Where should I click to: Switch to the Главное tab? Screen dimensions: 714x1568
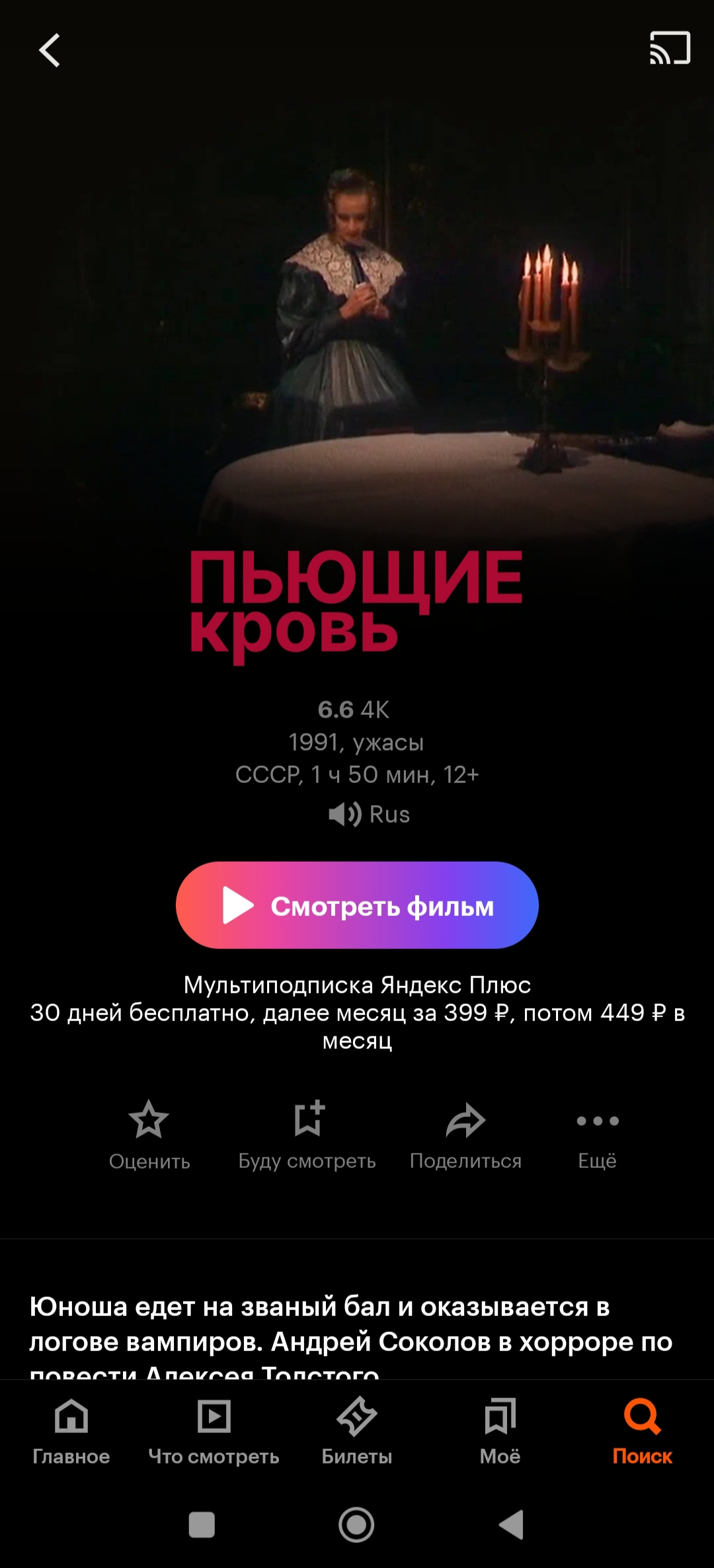click(71, 1432)
